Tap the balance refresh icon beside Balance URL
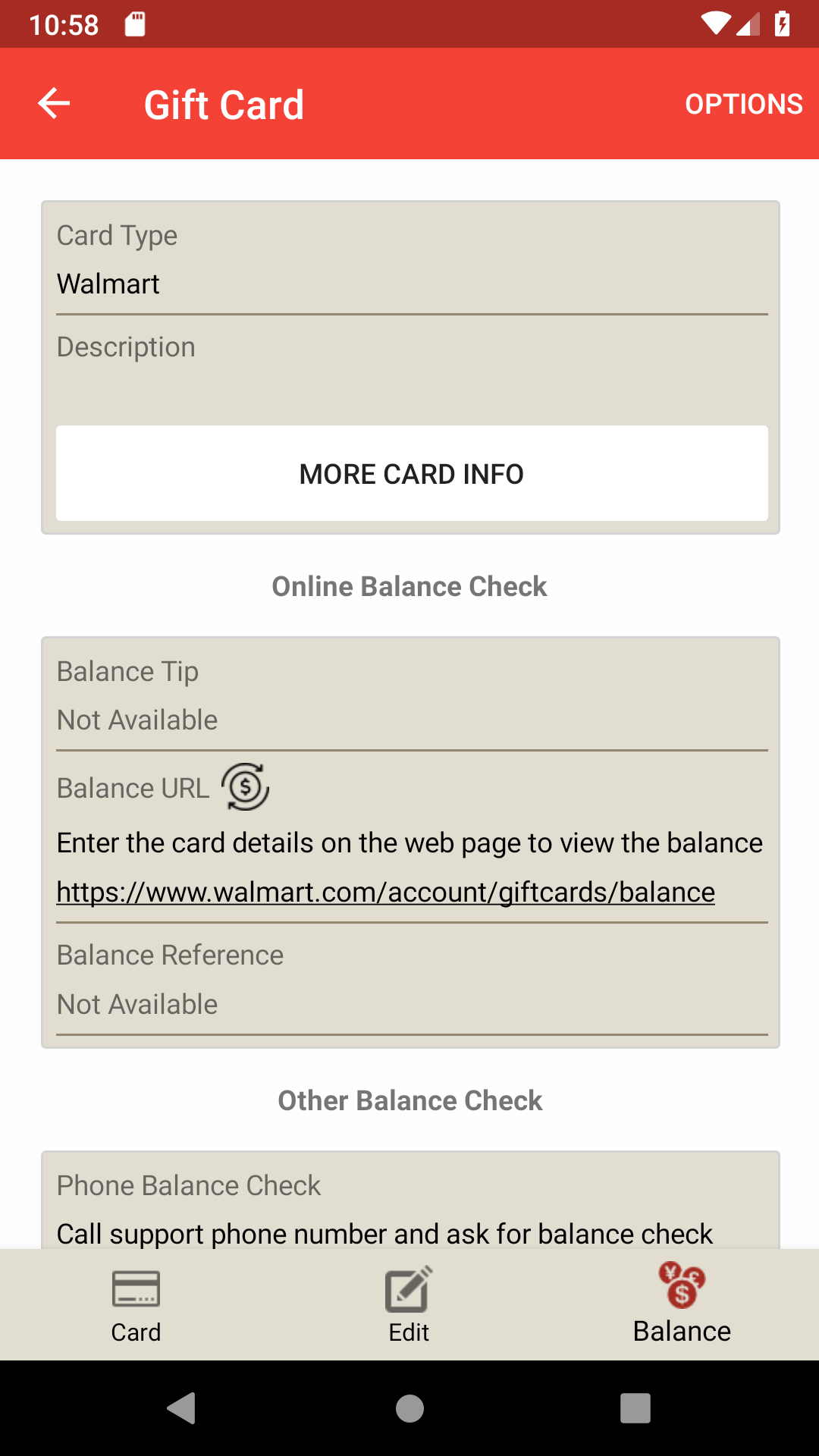Viewport: 819px width, 1456px height. tap(245, 787)
